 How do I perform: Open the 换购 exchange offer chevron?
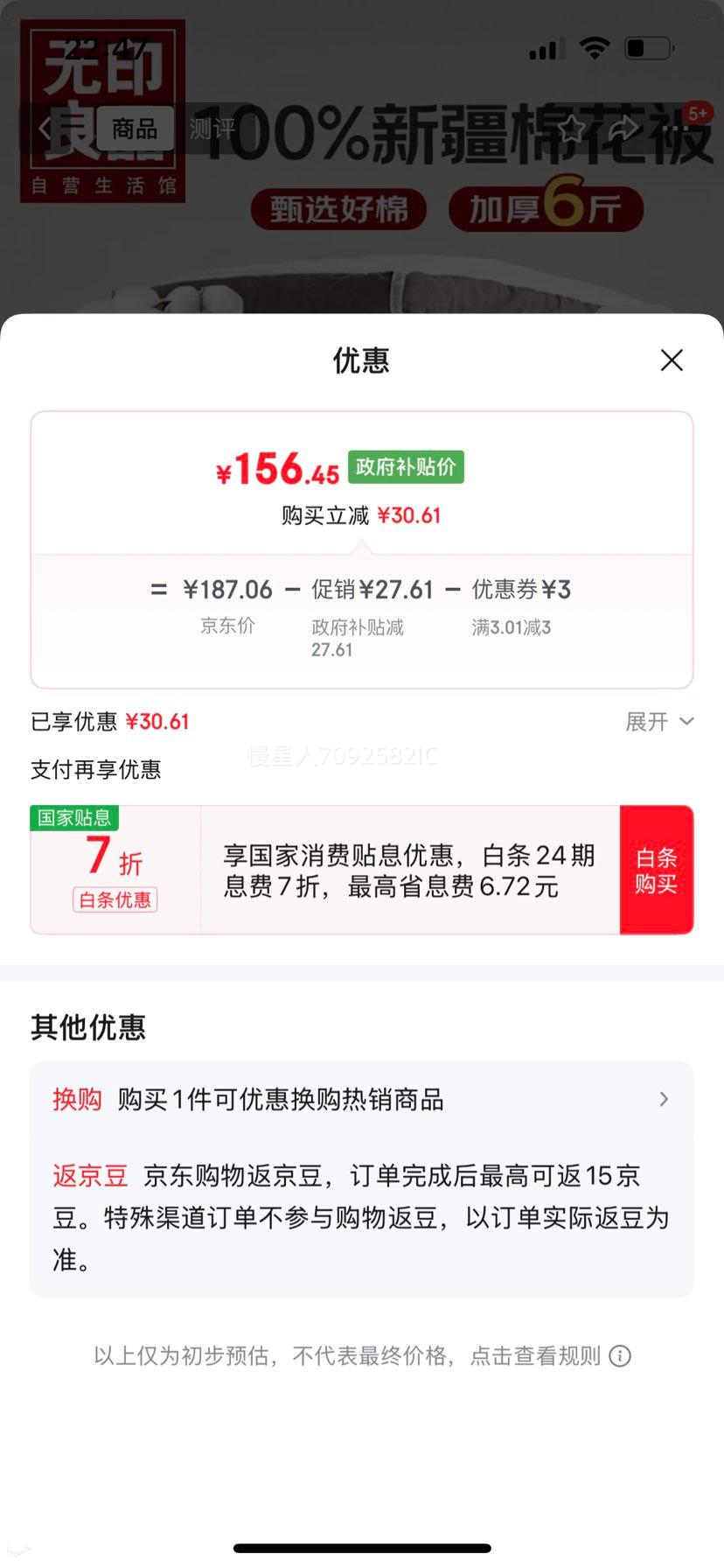(x=665, y=1099)
